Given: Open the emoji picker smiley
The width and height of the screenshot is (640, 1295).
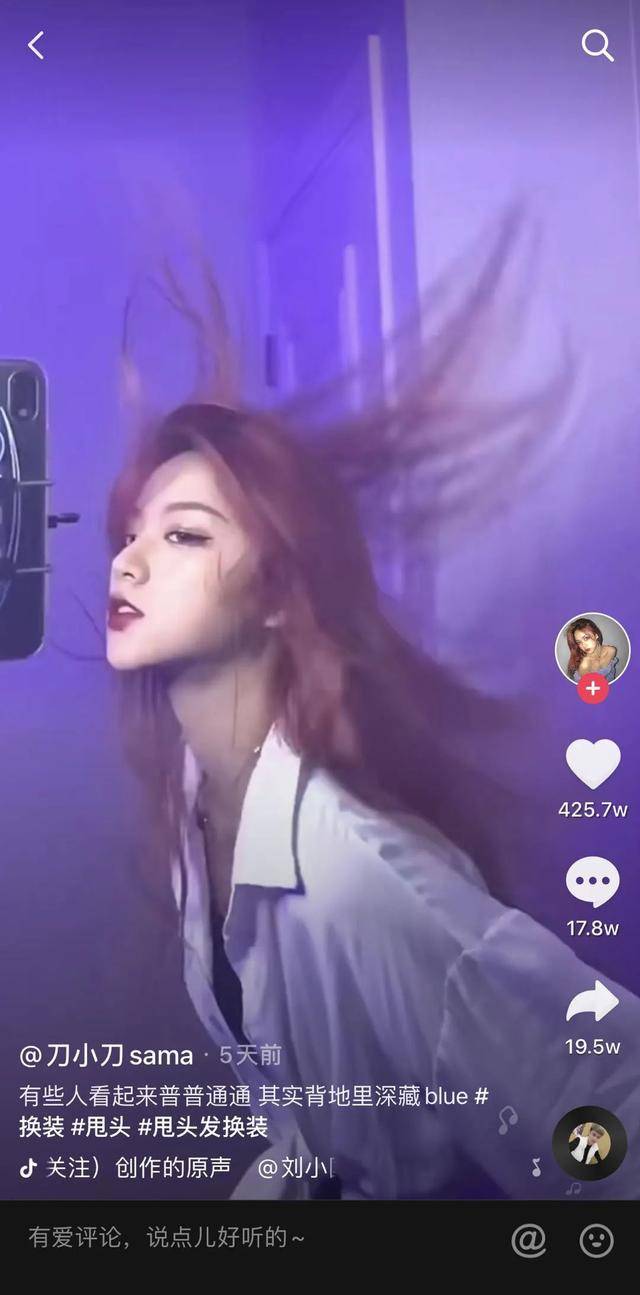Looking at the screenshot, I should click(x=597, y=1240).
